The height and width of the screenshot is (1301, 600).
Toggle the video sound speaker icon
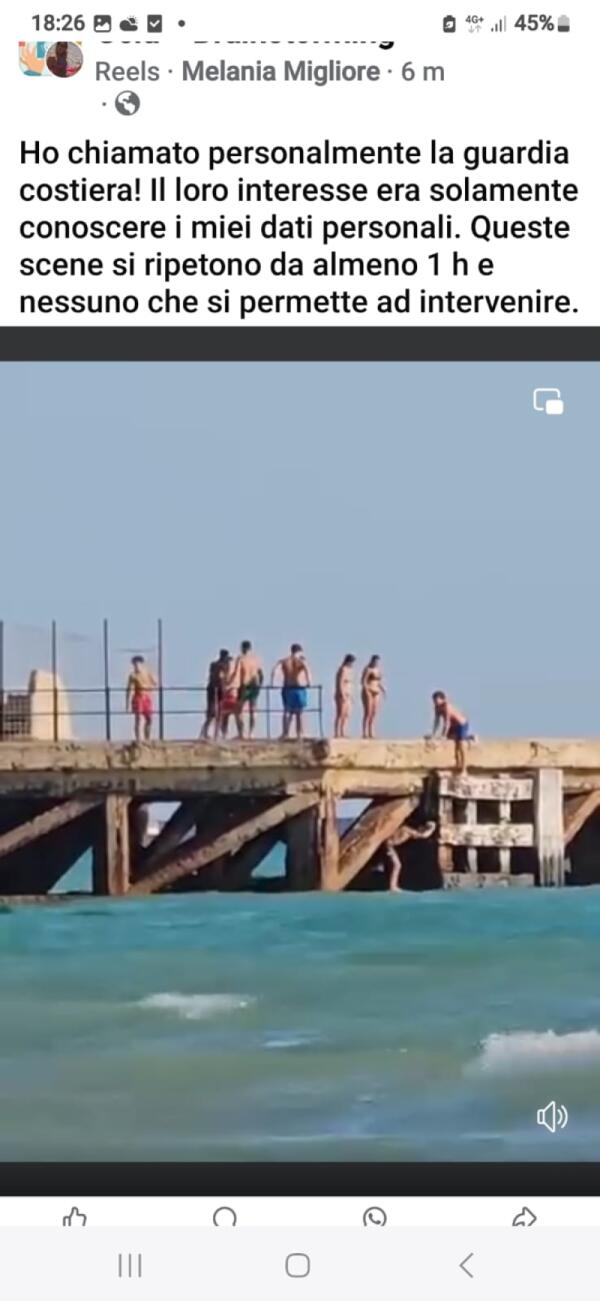click(551, 1117)
